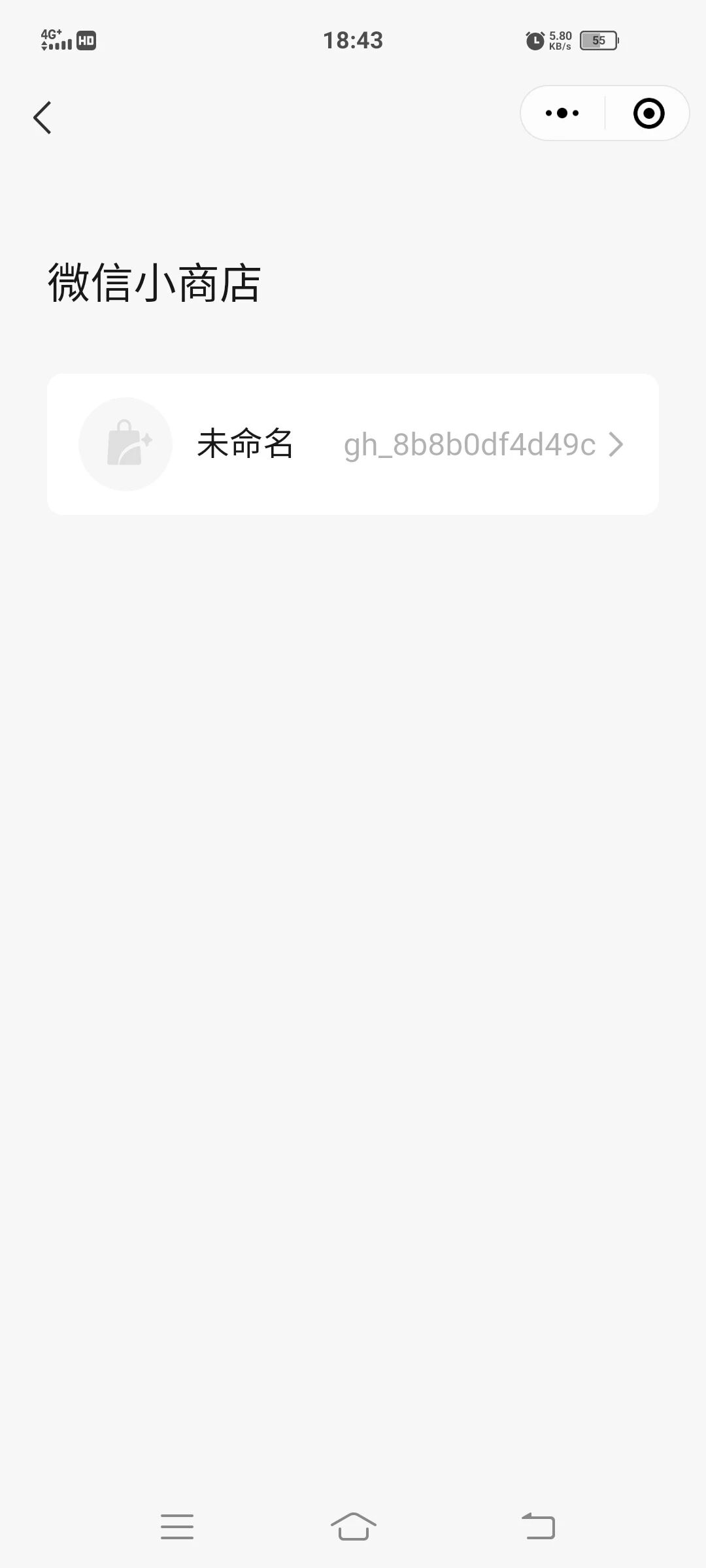Screen dimensions: 706x1568
Task: Close the mini program via the circle button
Action: click(648, 113)
